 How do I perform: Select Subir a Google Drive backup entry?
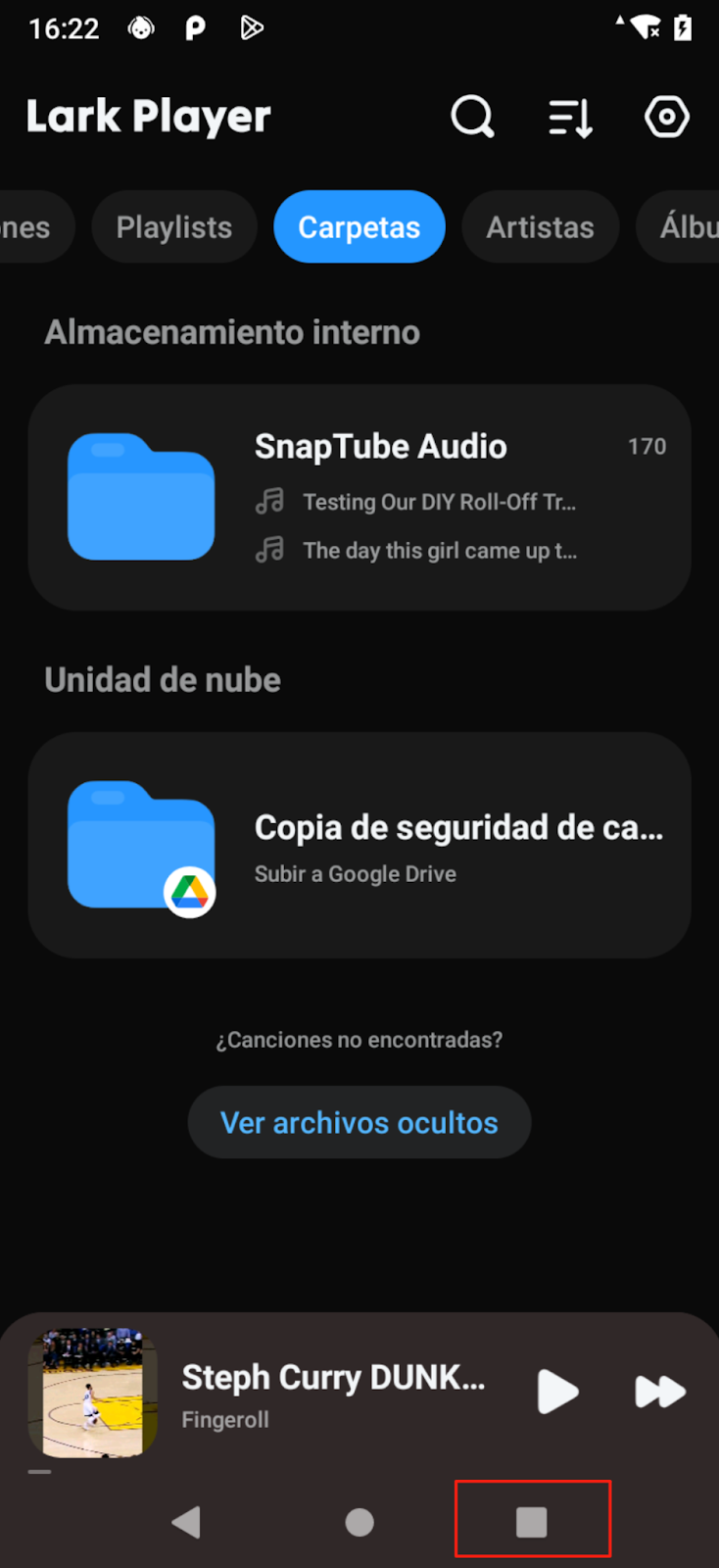click(356, 873)
